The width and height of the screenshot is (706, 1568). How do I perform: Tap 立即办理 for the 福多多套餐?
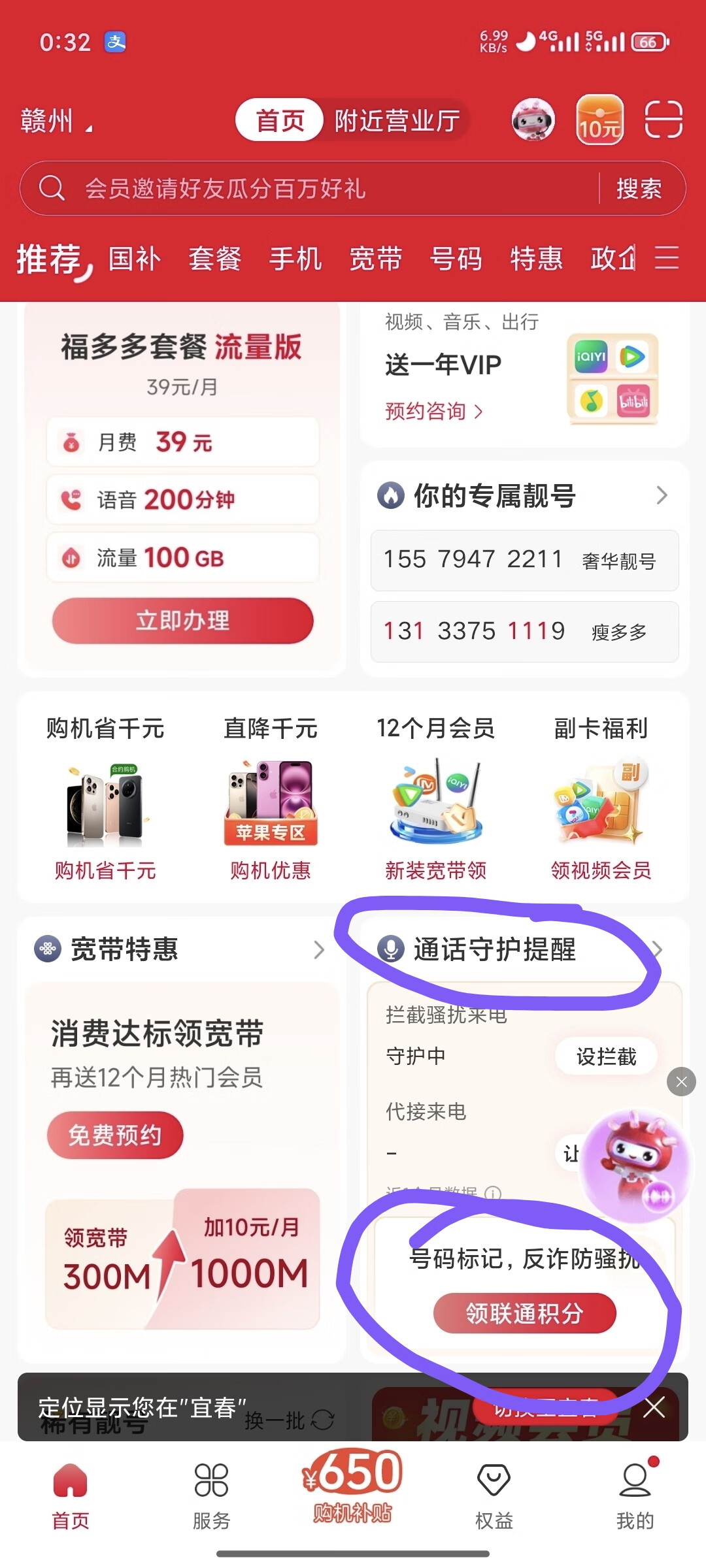pos(182,621)
